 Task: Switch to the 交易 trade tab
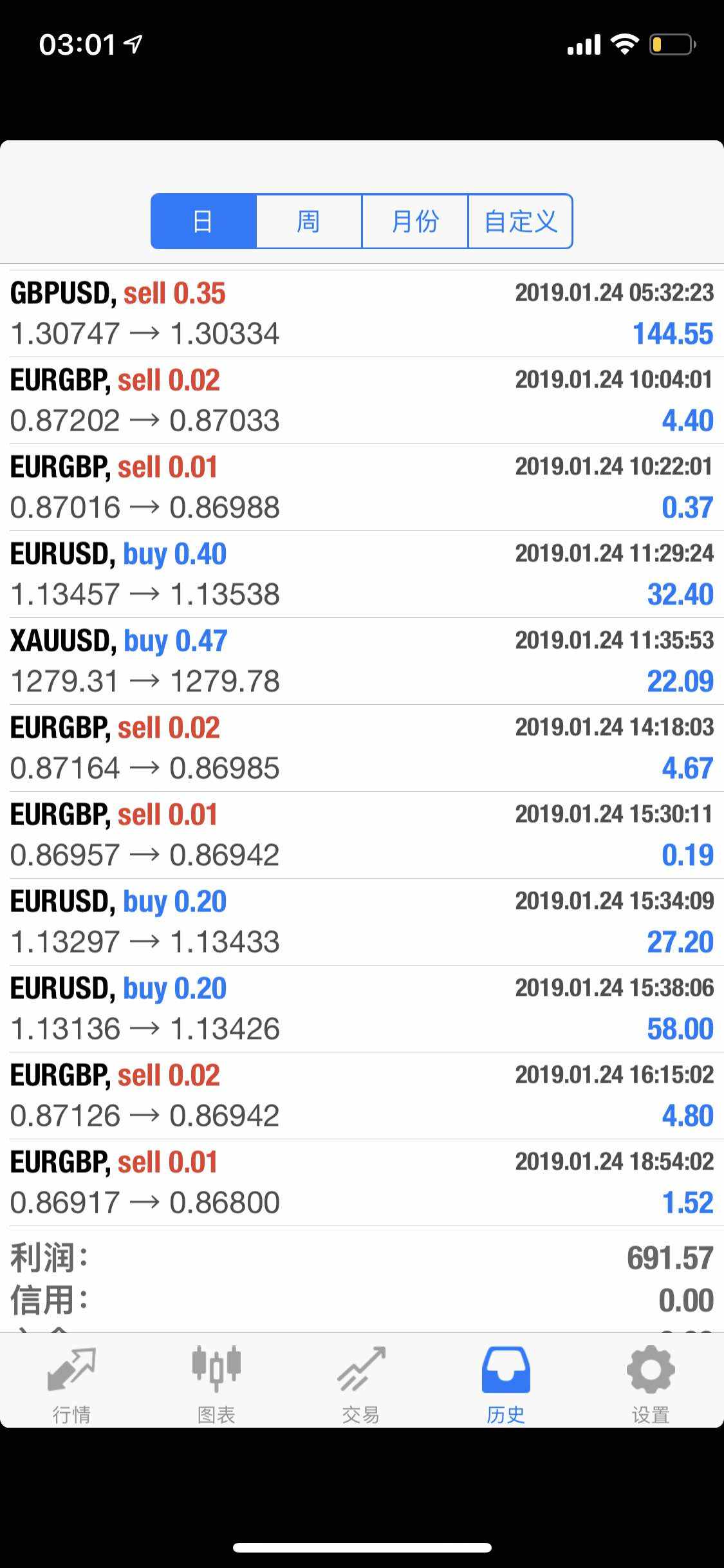tap(361, 1379)
